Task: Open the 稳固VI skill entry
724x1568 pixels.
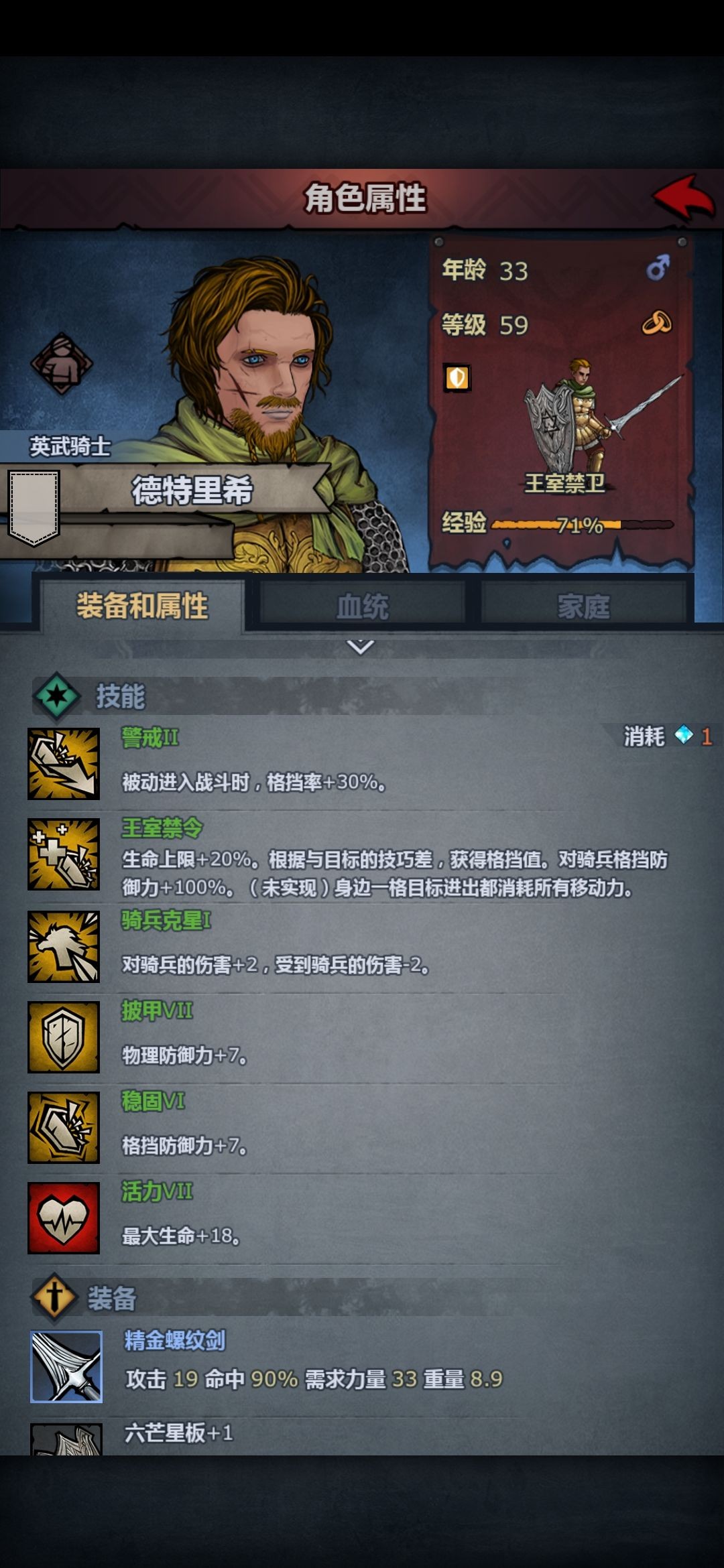Action: pos(64,1127)
